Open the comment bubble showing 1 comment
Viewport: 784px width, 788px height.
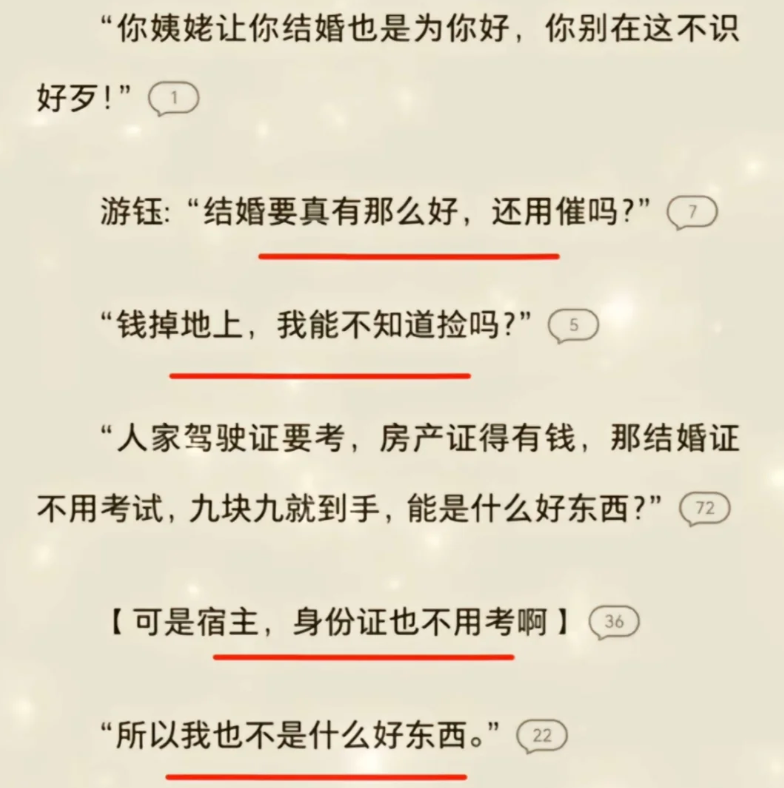(x=173, y=98)
